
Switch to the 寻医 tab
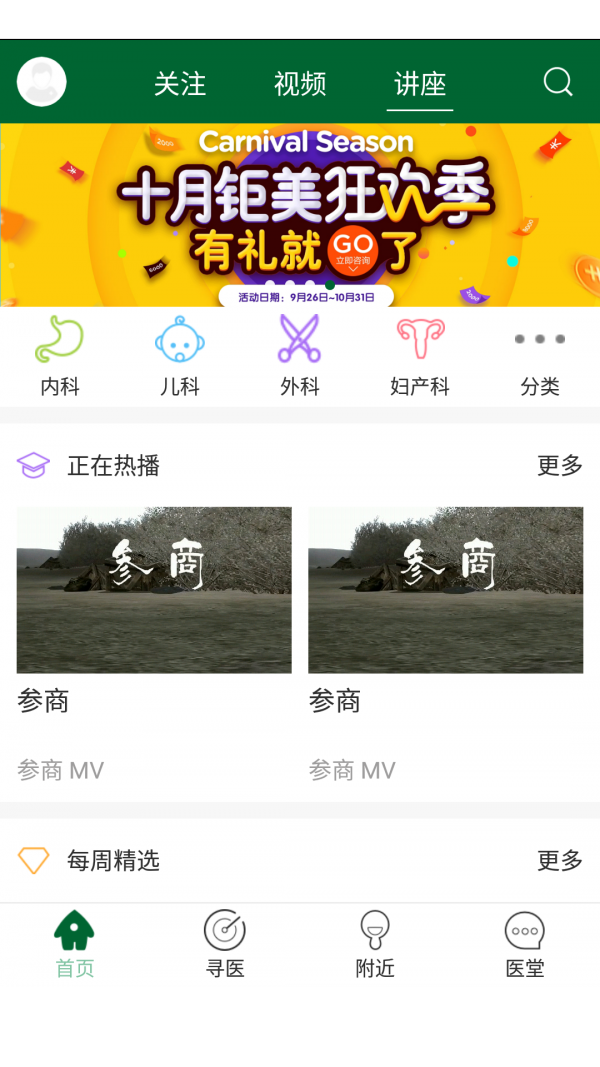225,945
